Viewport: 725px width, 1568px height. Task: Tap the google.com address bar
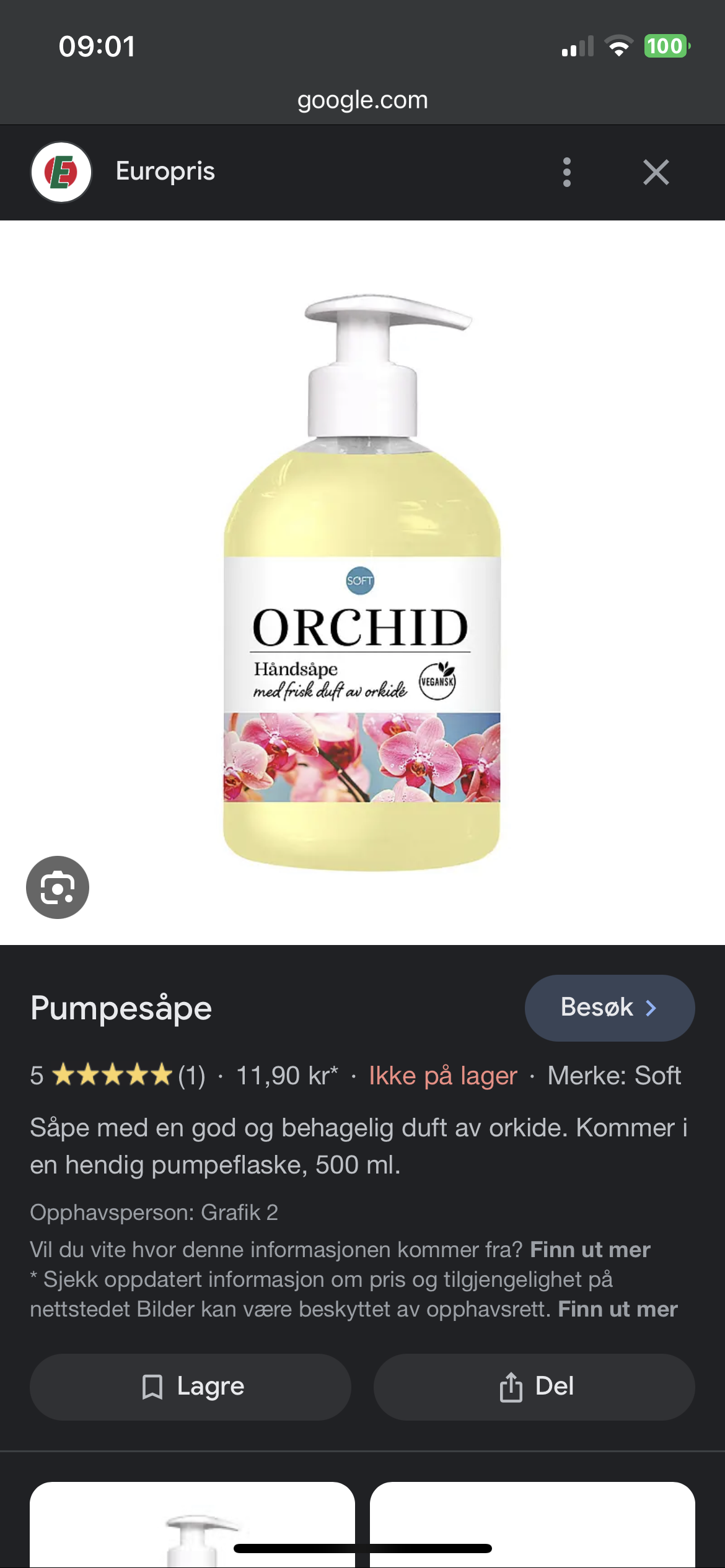click(x=362, y=100)
